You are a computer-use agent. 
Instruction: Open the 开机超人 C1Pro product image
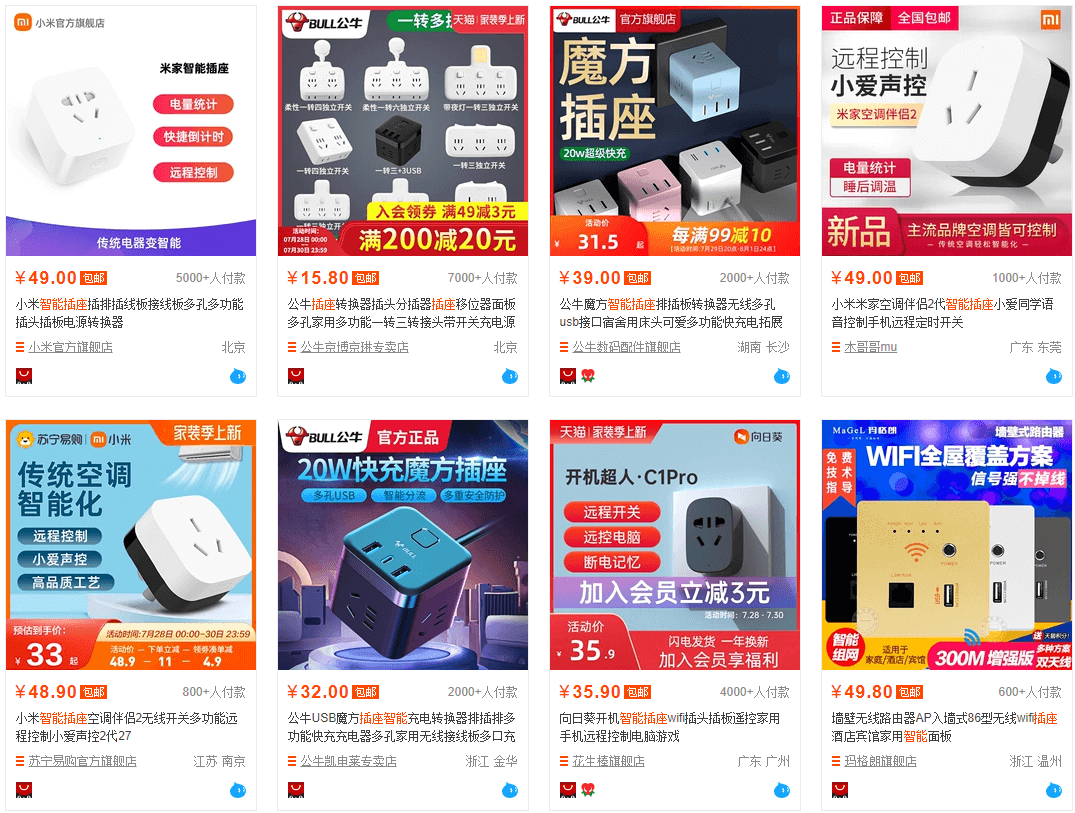674,545
